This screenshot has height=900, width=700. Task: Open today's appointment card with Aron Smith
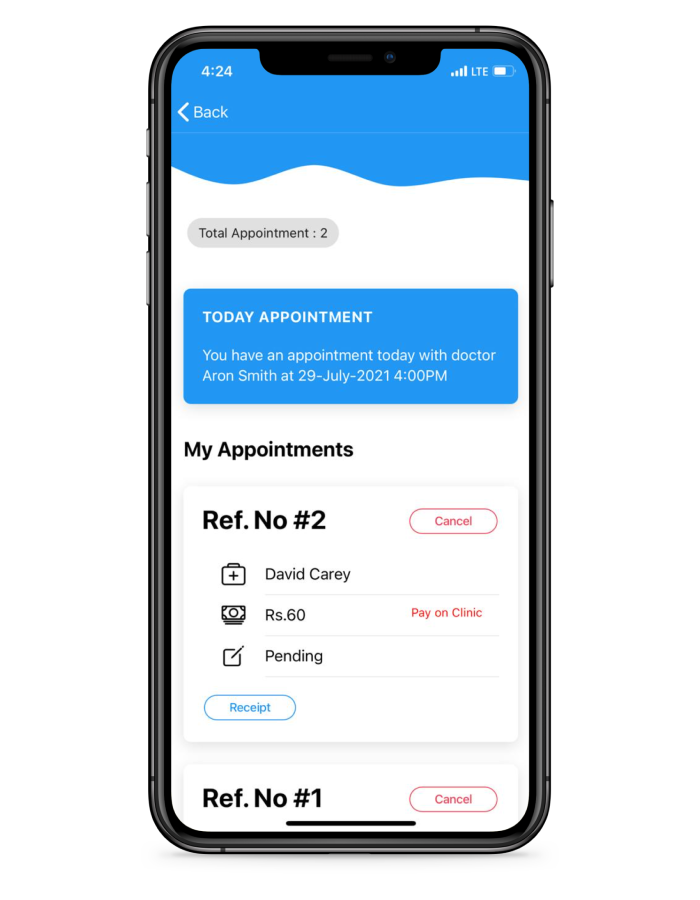pos(350,346)
